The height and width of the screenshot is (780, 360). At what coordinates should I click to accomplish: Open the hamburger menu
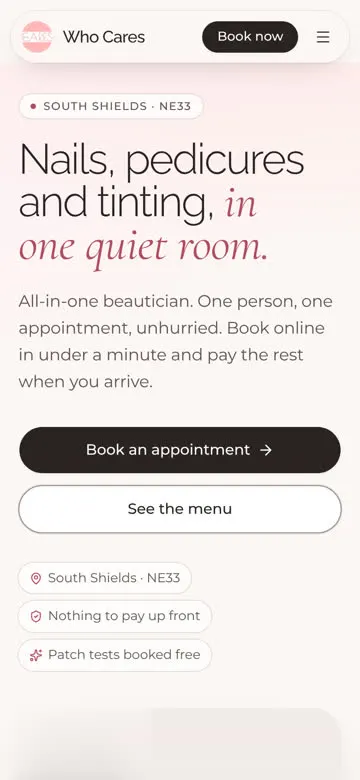point(323,37)
